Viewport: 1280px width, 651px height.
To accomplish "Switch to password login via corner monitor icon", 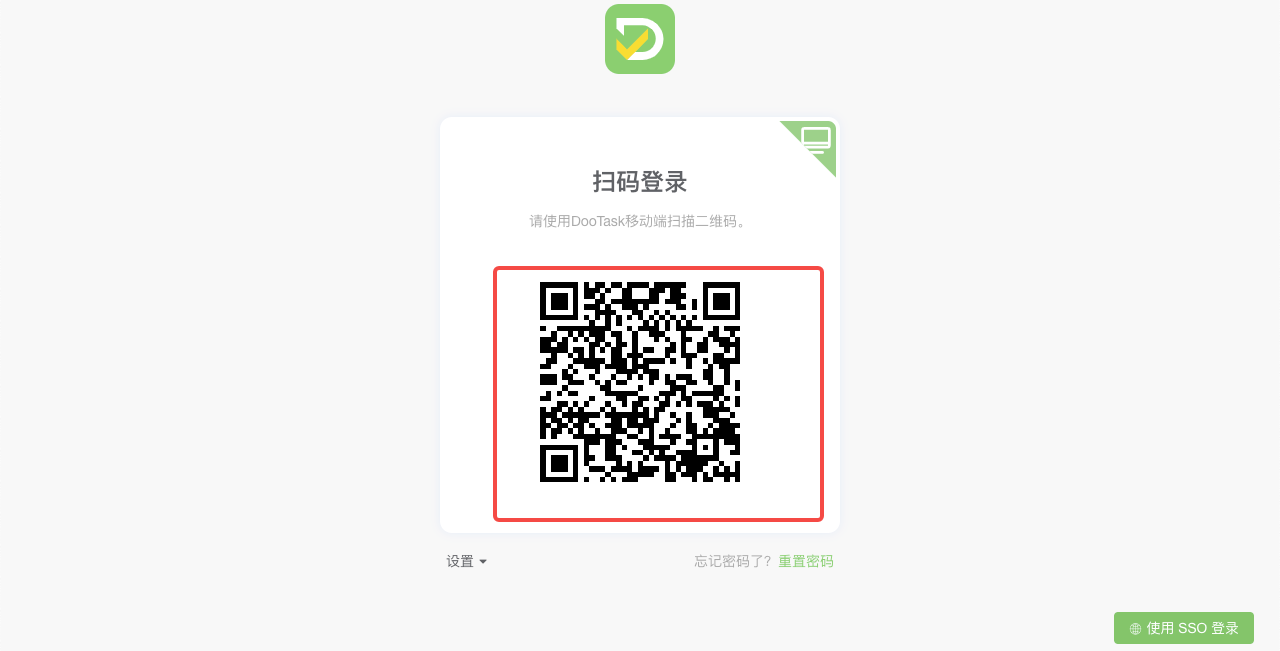I will 816,139.
